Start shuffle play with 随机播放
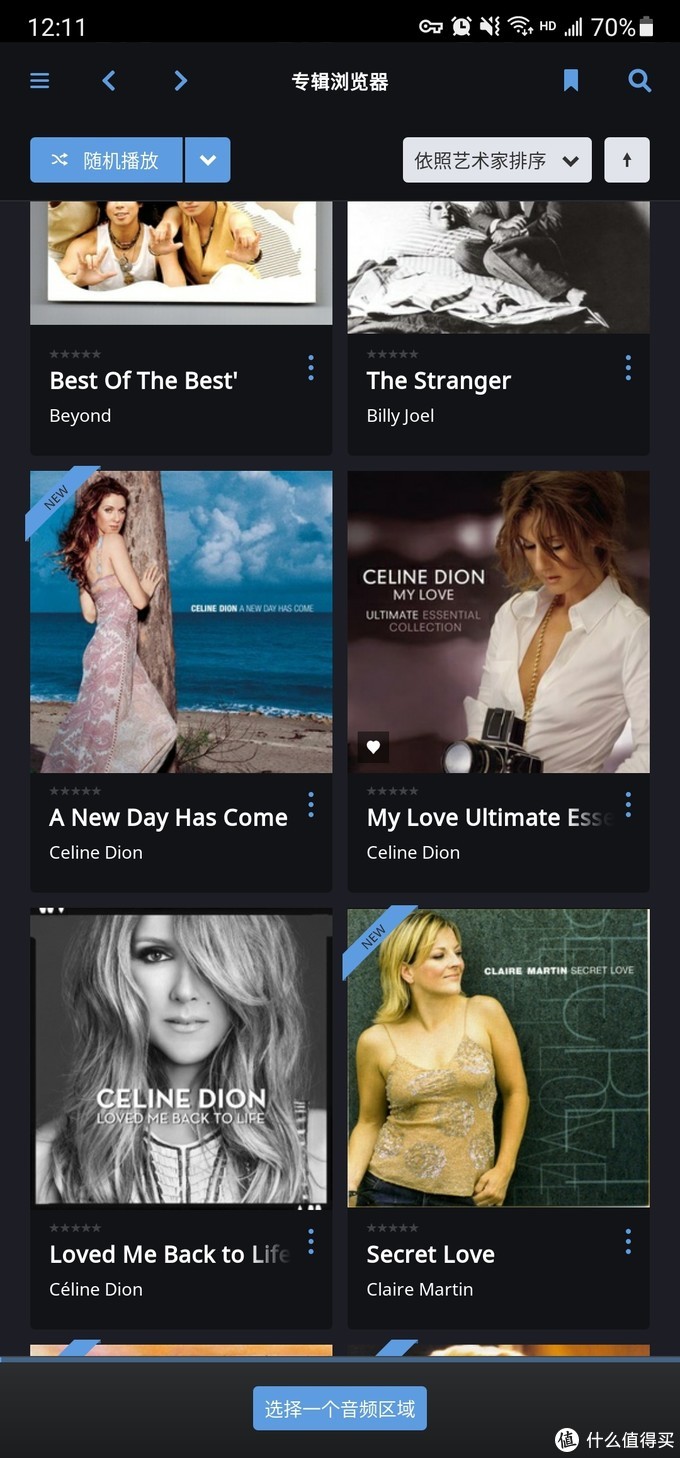Screen dimensions: 680x1458 point(106,160)
